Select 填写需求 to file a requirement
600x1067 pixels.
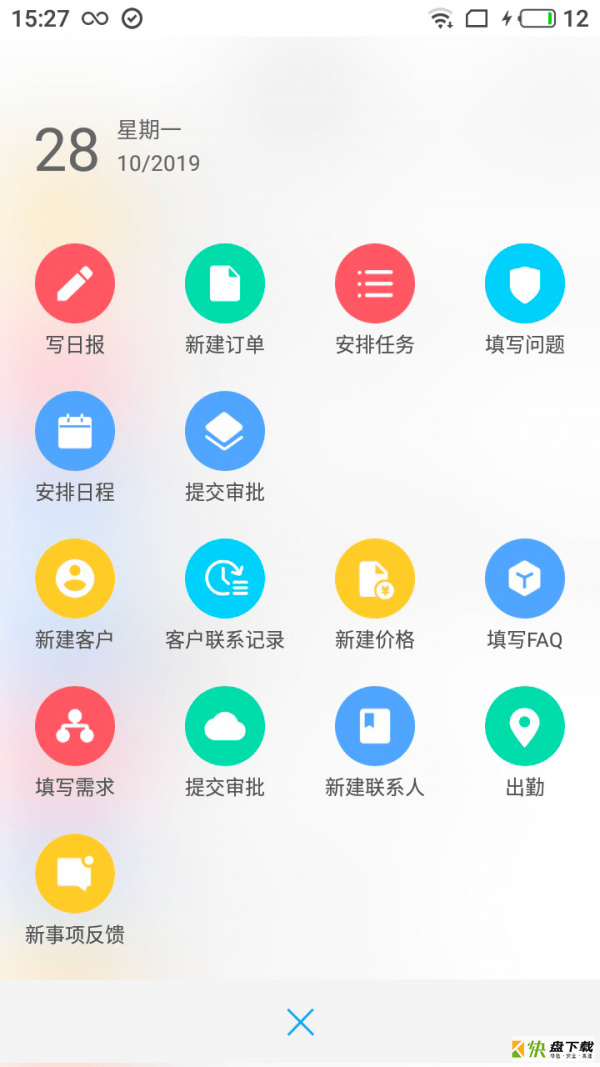[x=75, y=726]
